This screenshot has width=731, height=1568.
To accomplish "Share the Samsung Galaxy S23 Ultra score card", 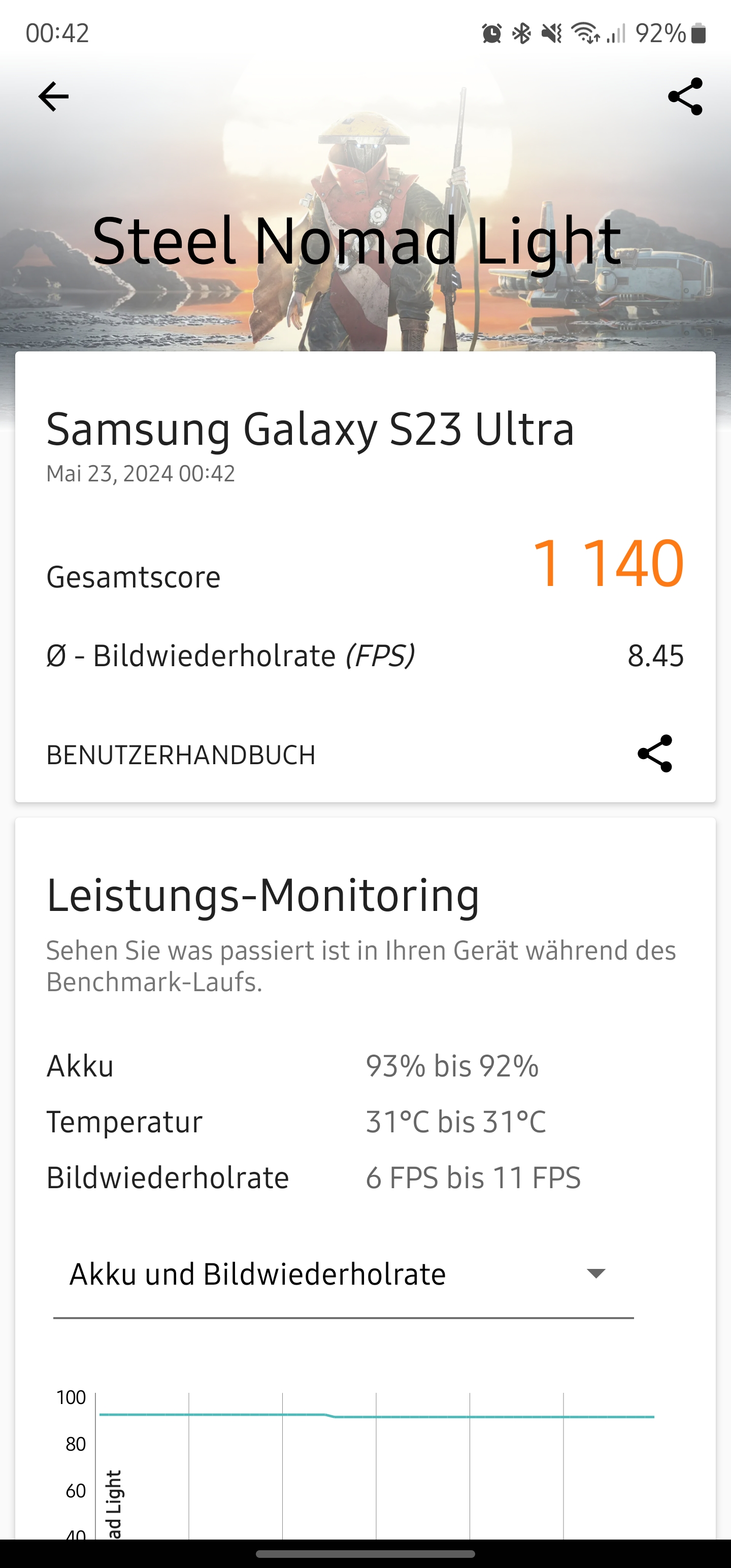I will point(655,754).
